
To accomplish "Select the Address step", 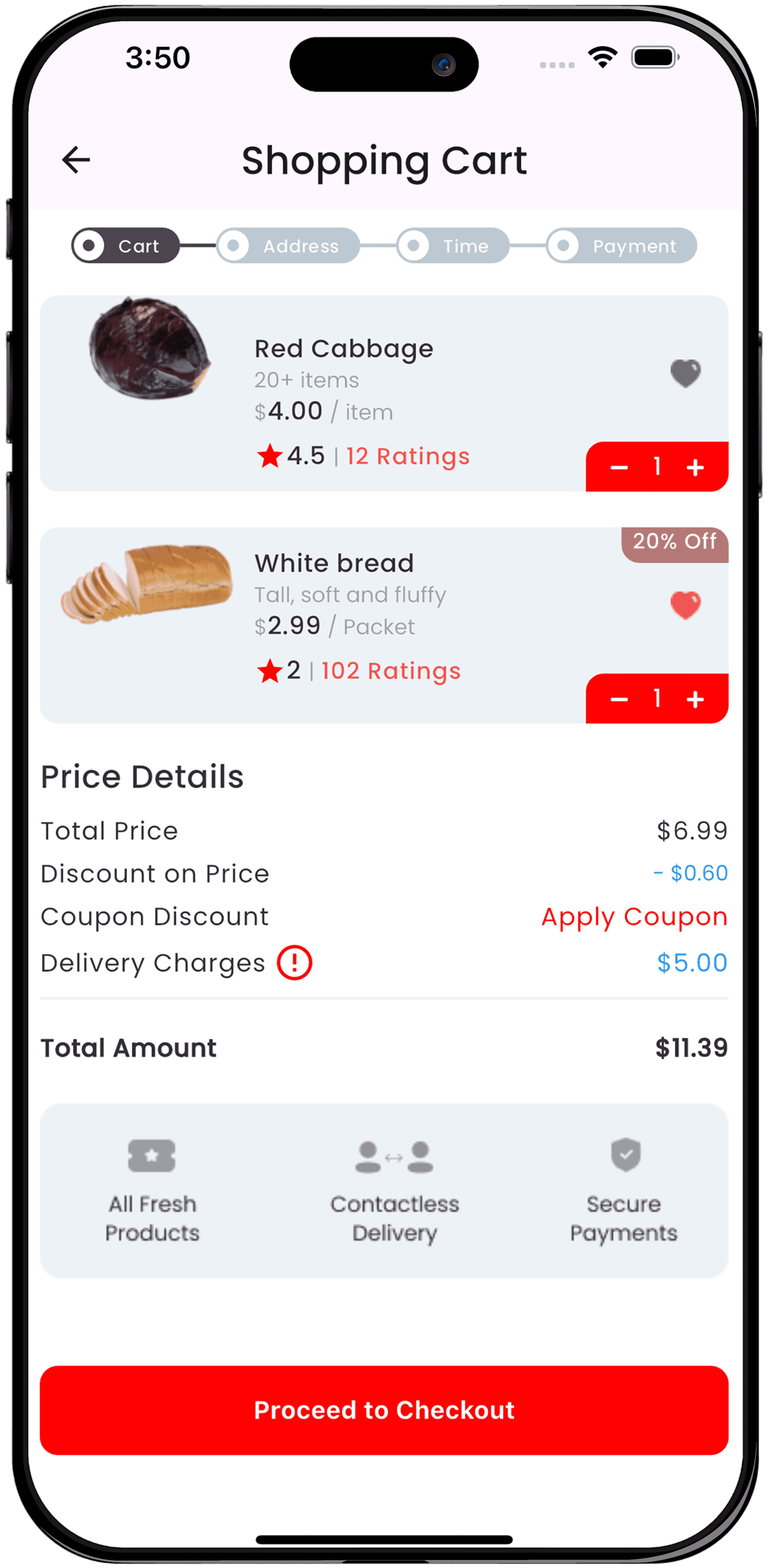I will 288,246.
